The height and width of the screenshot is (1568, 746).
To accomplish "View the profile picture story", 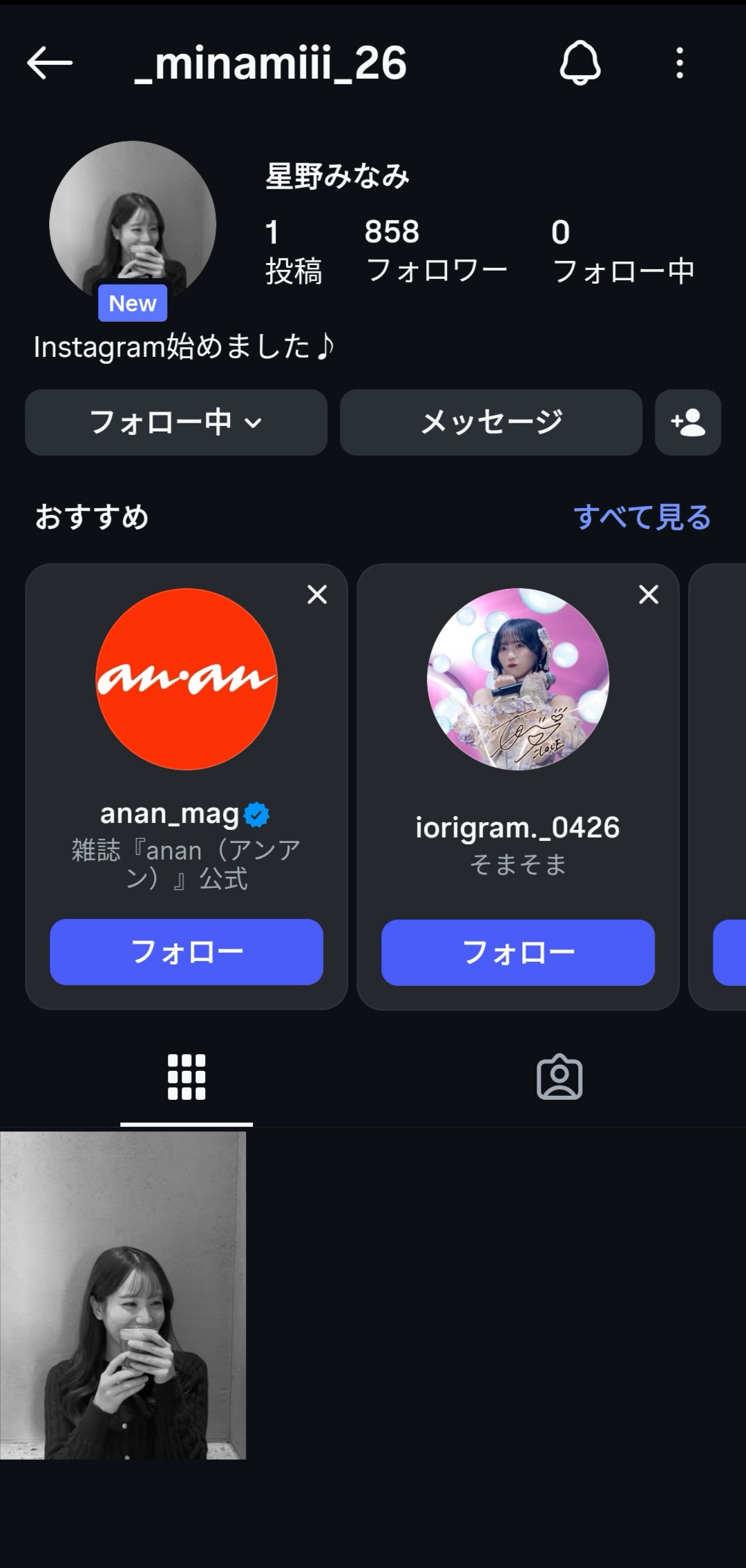I will pyautogui.click(x=133, y=224).
